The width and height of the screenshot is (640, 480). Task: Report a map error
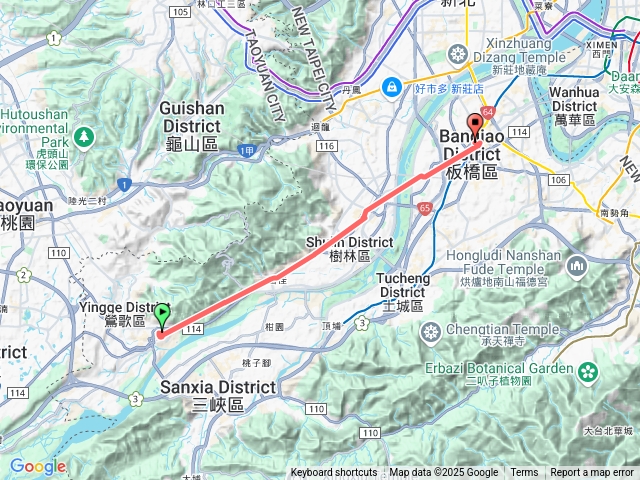click(x=592, y=473)
